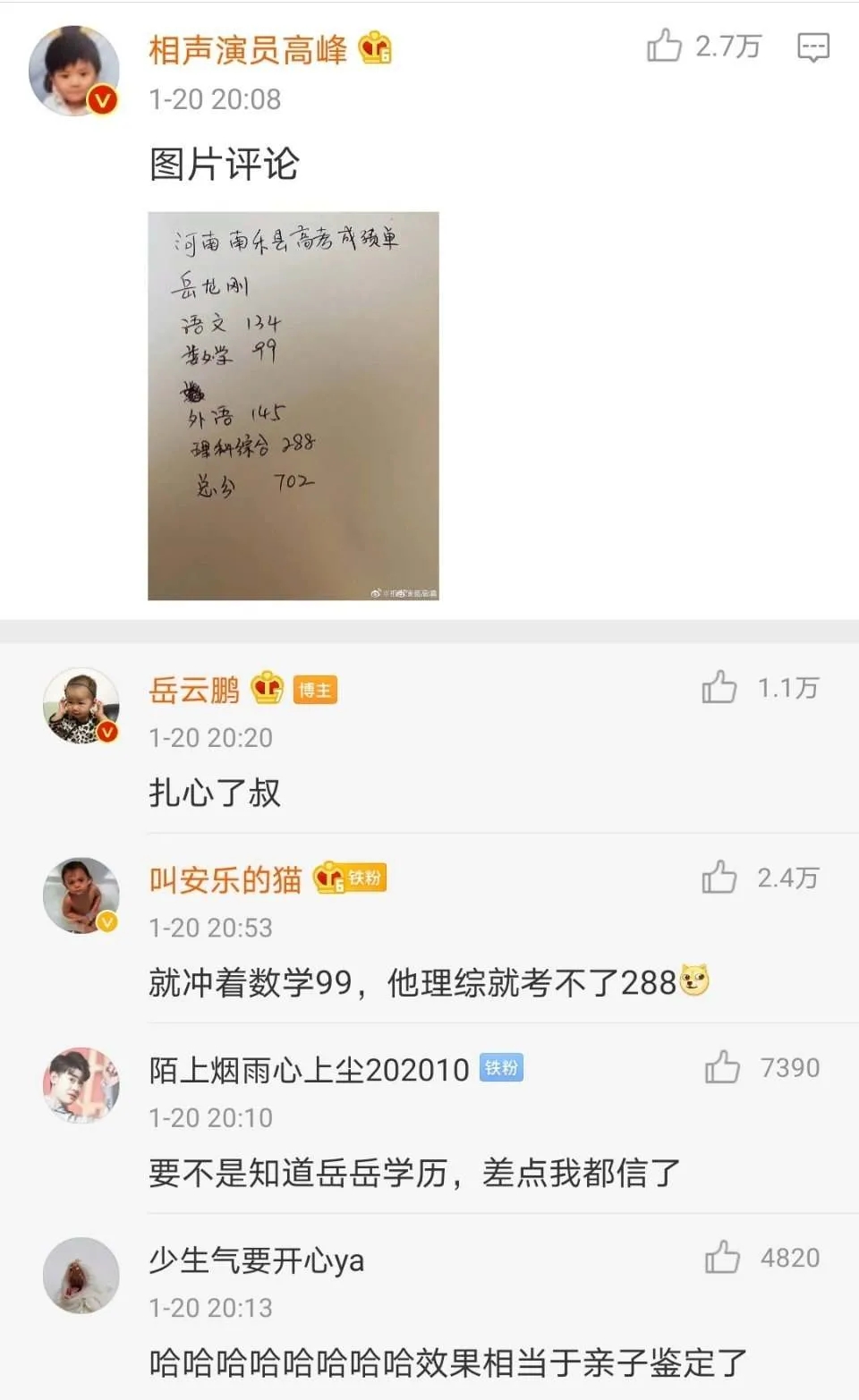The width and height of the screenshot is (859, 1400).
Task: Open 岳云鹏's username link
Action: tap(194, 690)
